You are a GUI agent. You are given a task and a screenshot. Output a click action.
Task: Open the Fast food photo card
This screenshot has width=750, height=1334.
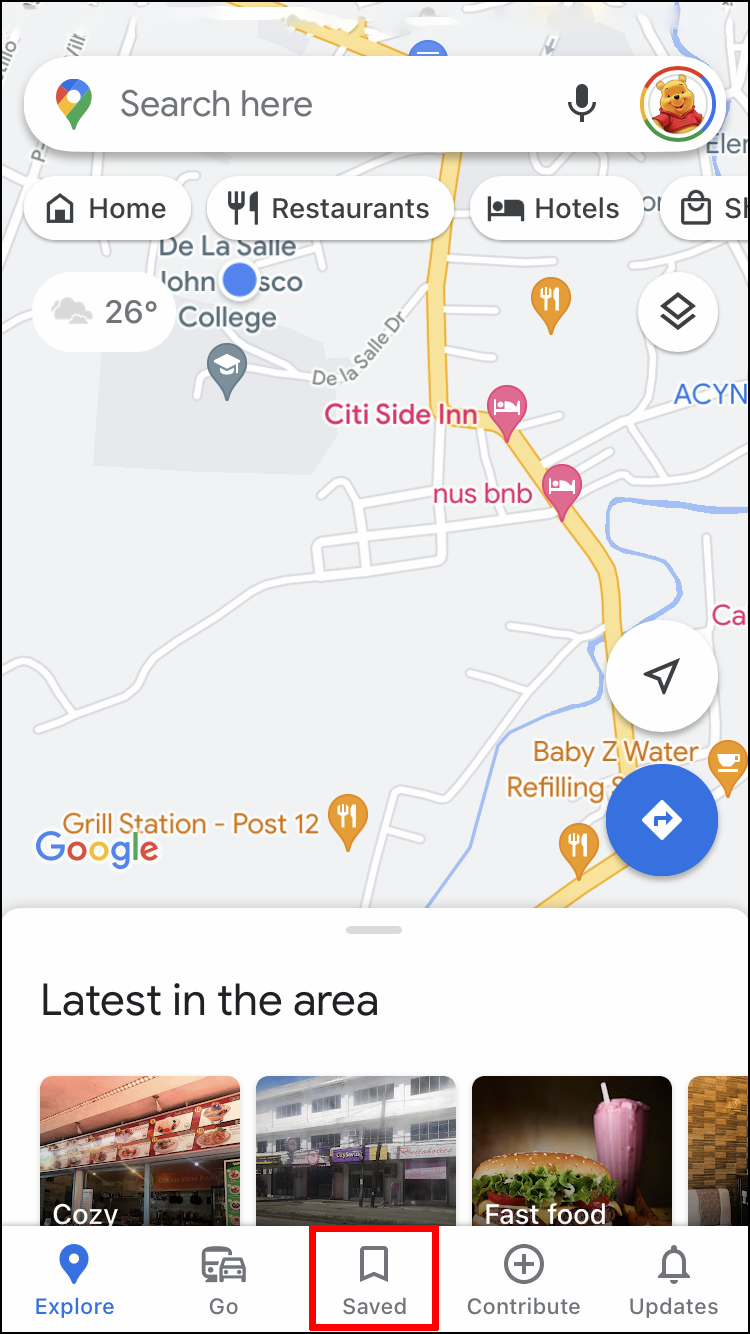pyautogui.click(x=572, y=1150)
